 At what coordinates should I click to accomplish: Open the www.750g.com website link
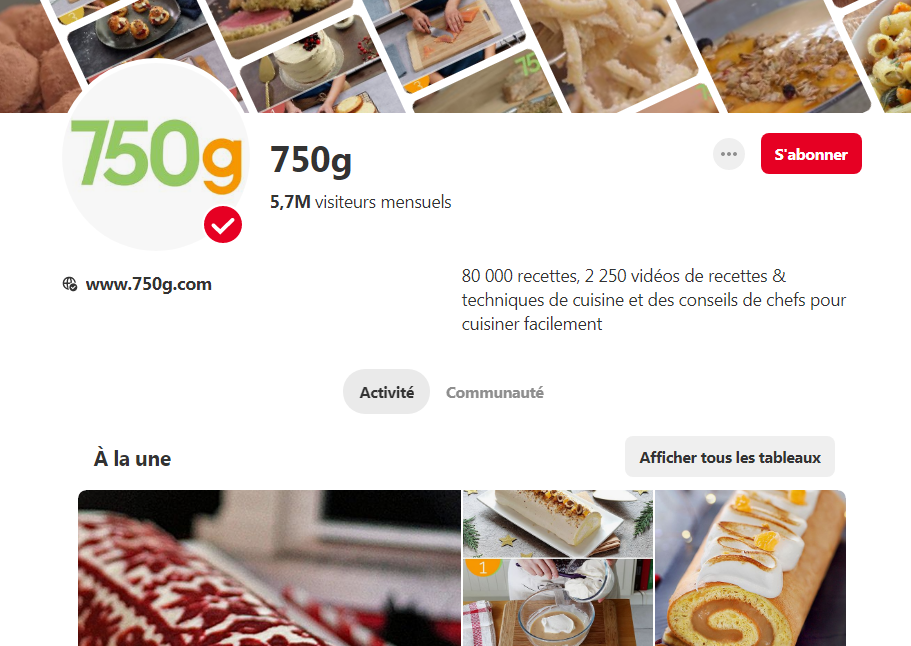(x=148, y=284)
